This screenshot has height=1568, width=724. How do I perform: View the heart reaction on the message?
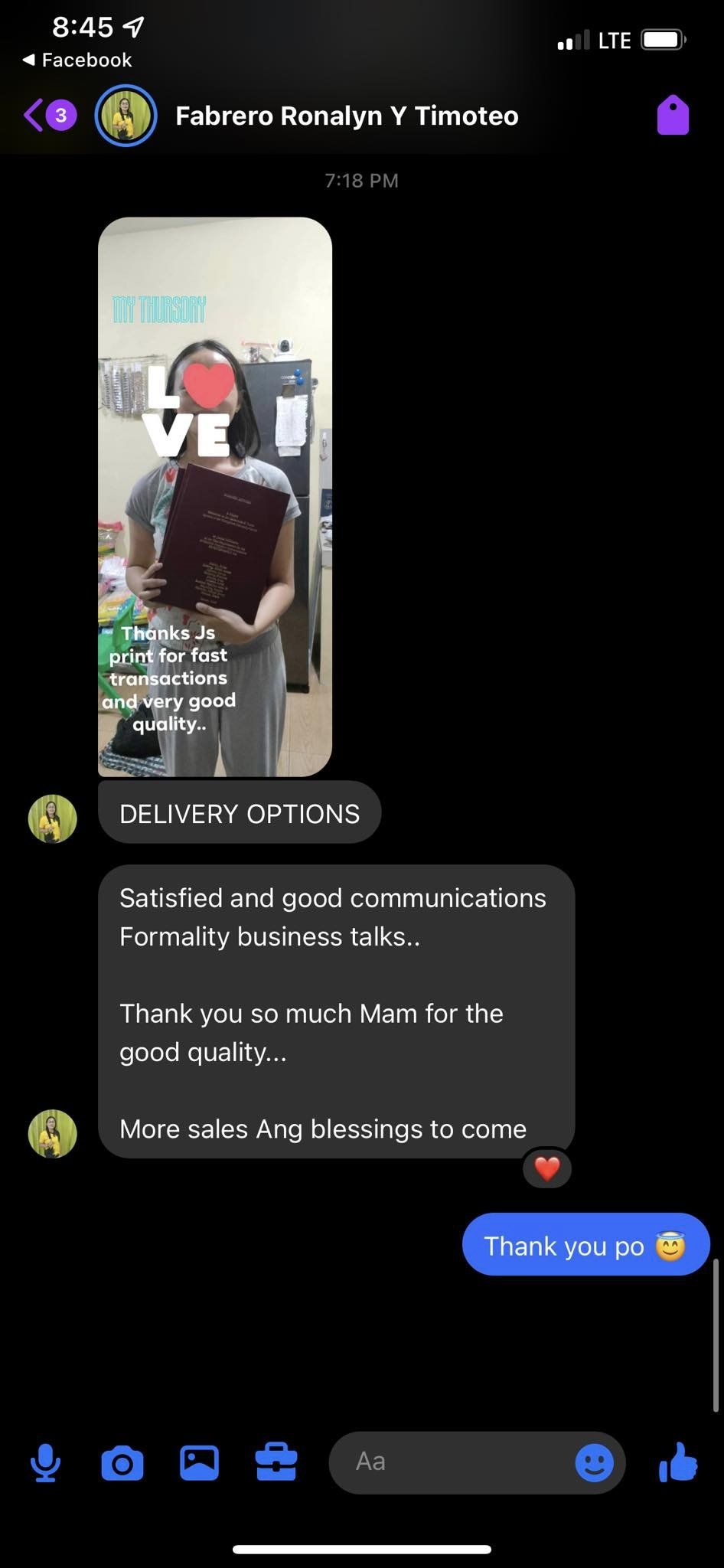point(547,1168)
